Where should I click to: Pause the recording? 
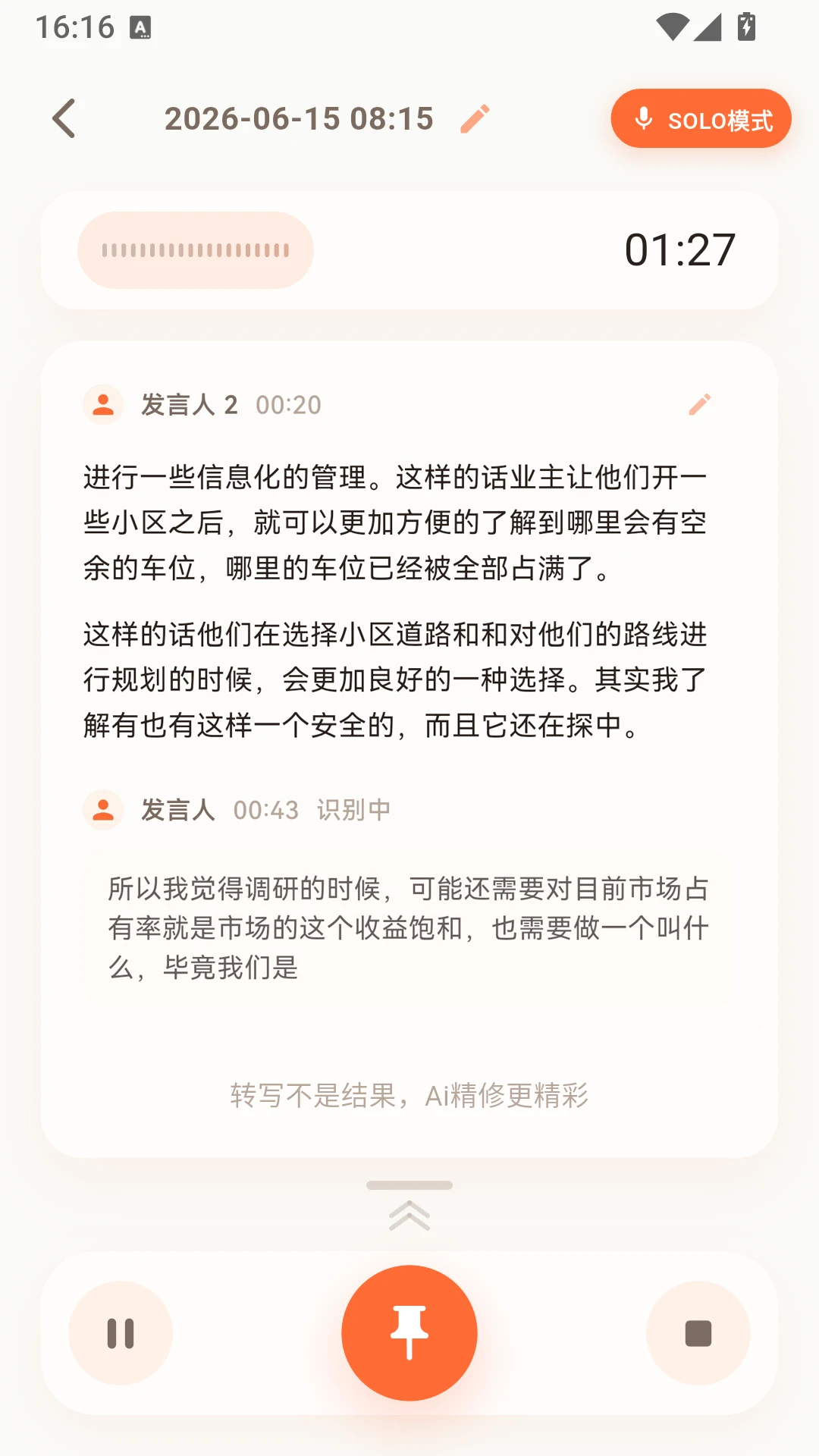[x=121, y=1333]
